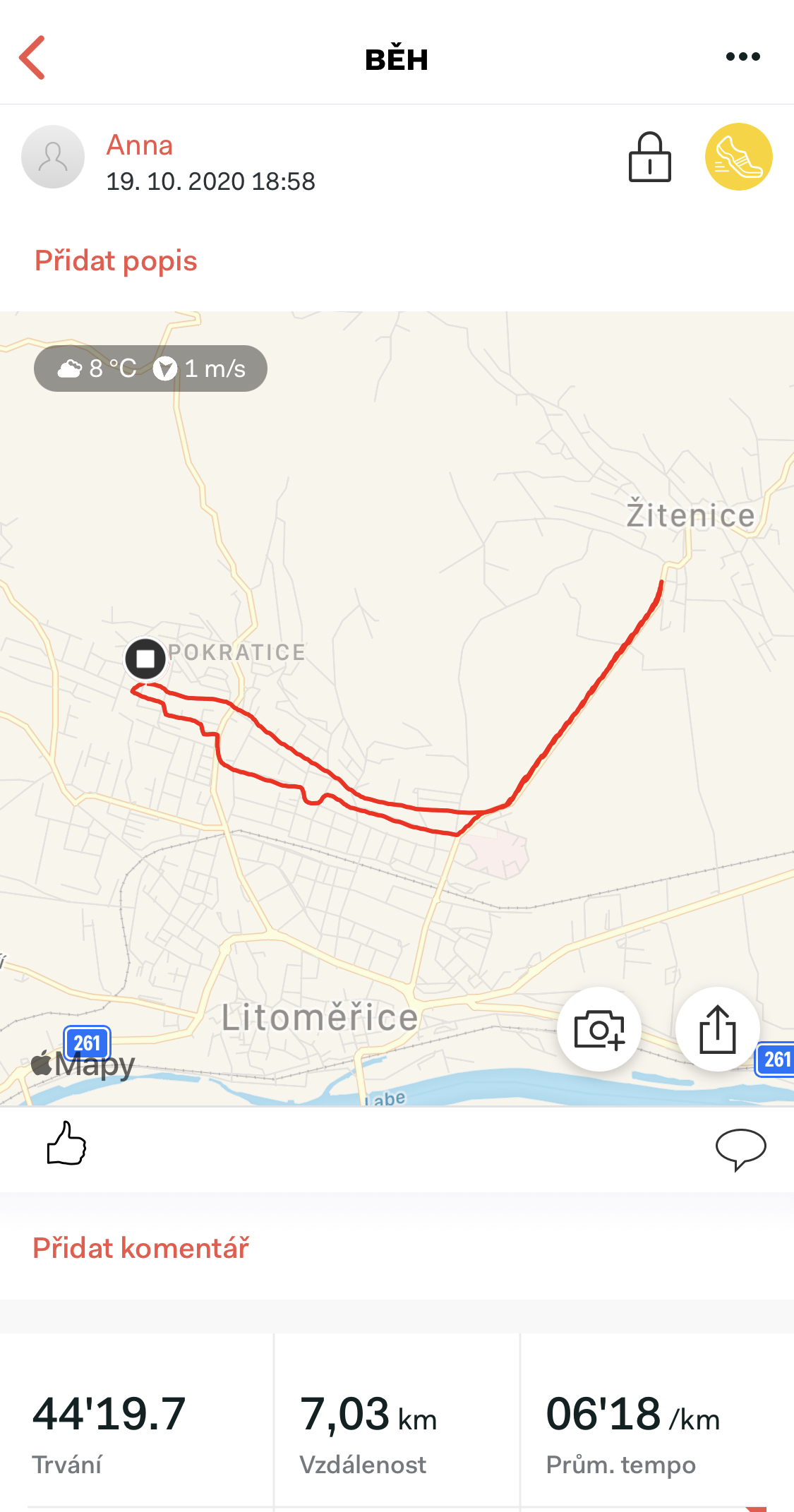Screen dimensions: 794x1512
Task: Tap the yellow running shoe icon
Action: click(x=738, y=157)
